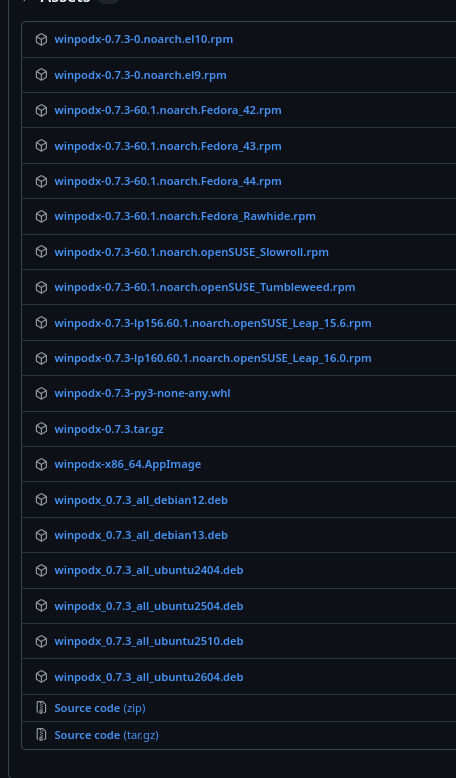Viewport: 456px width, 778px height.
Task: Download the debian13 deb package
Action: pos(141,535)
